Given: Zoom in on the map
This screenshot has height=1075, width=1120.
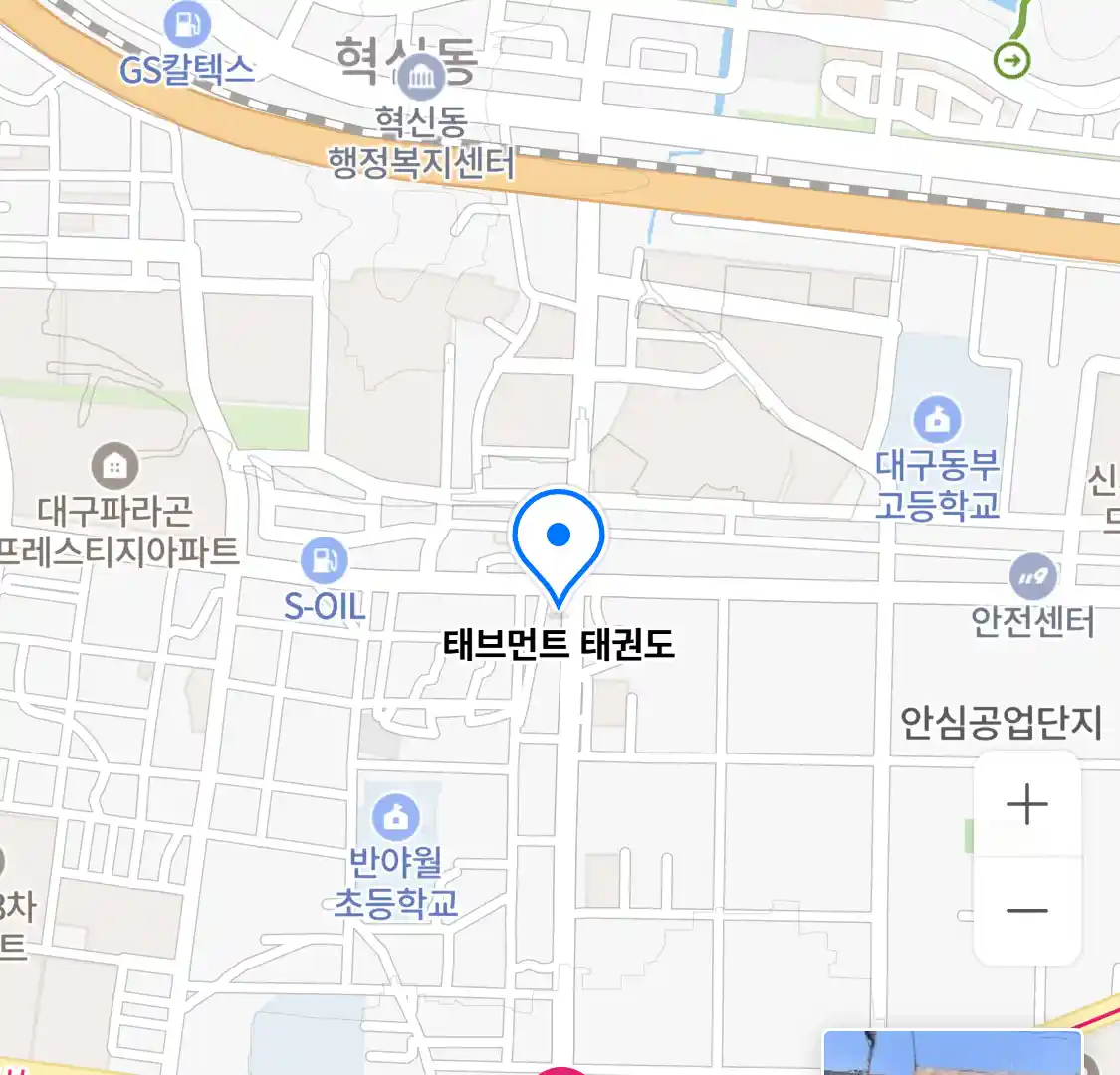Looking at the screenshot, I should (x=1026, y=804).
